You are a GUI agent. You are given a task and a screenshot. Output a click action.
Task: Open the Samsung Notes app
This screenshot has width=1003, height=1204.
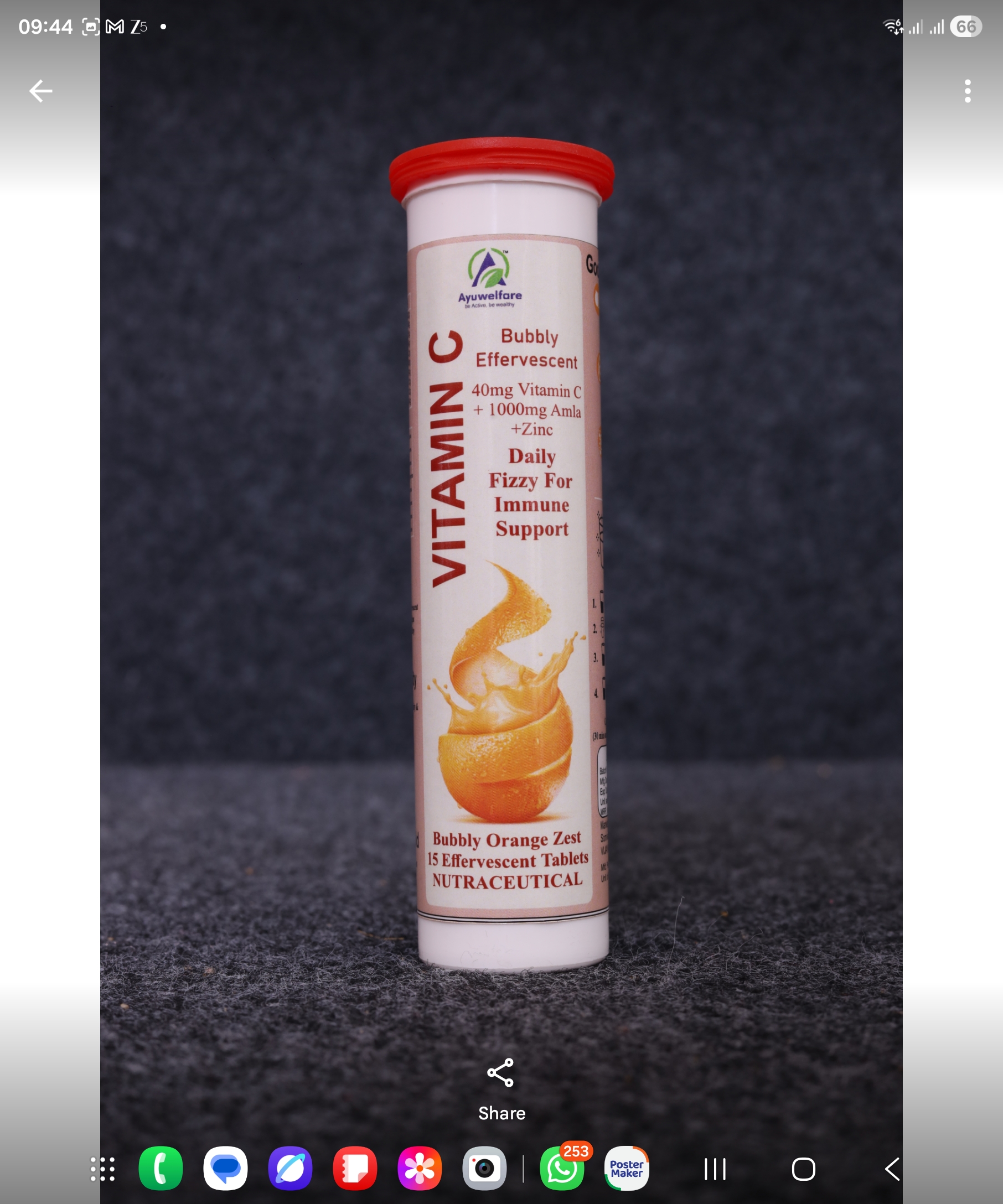tap(355, 1167)
